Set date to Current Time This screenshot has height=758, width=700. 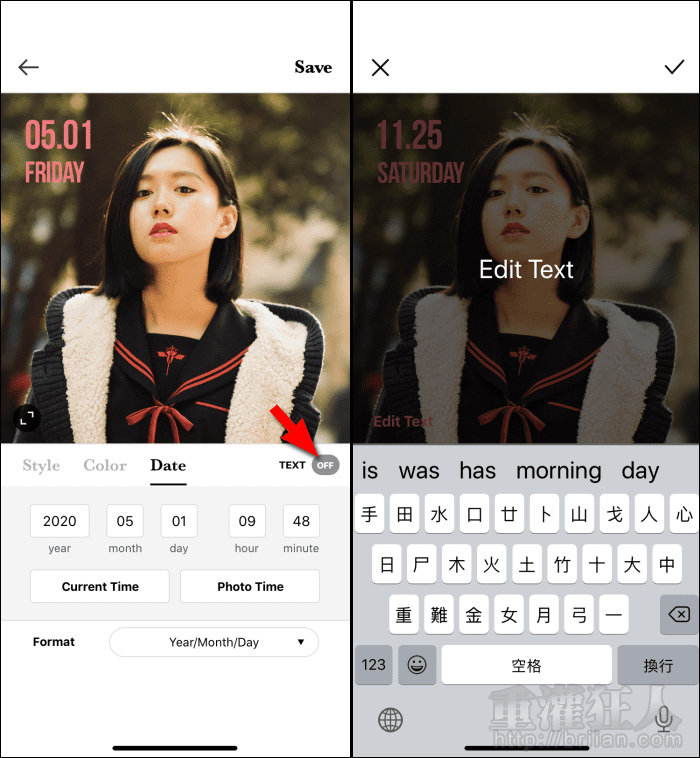pos(100,586)
